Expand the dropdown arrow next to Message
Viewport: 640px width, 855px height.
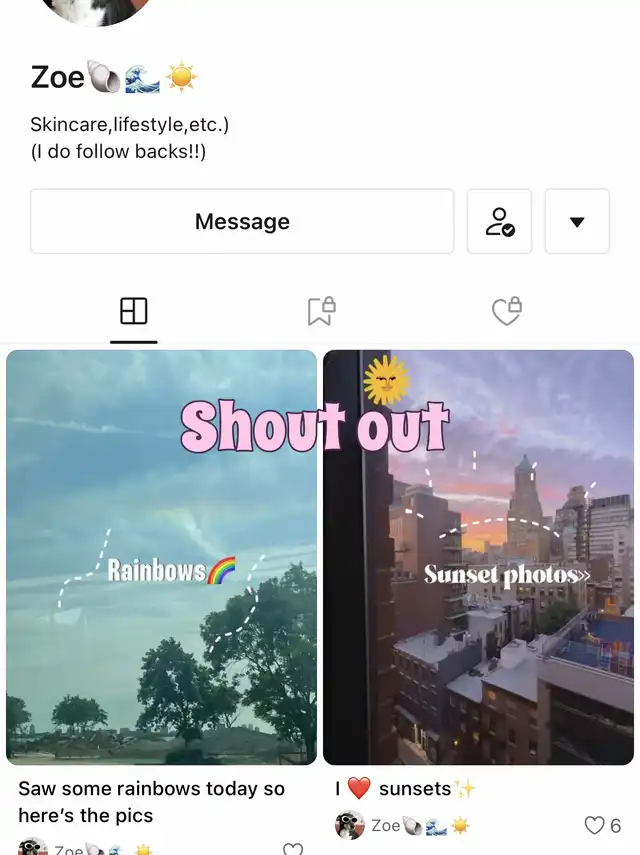point(577,221)
